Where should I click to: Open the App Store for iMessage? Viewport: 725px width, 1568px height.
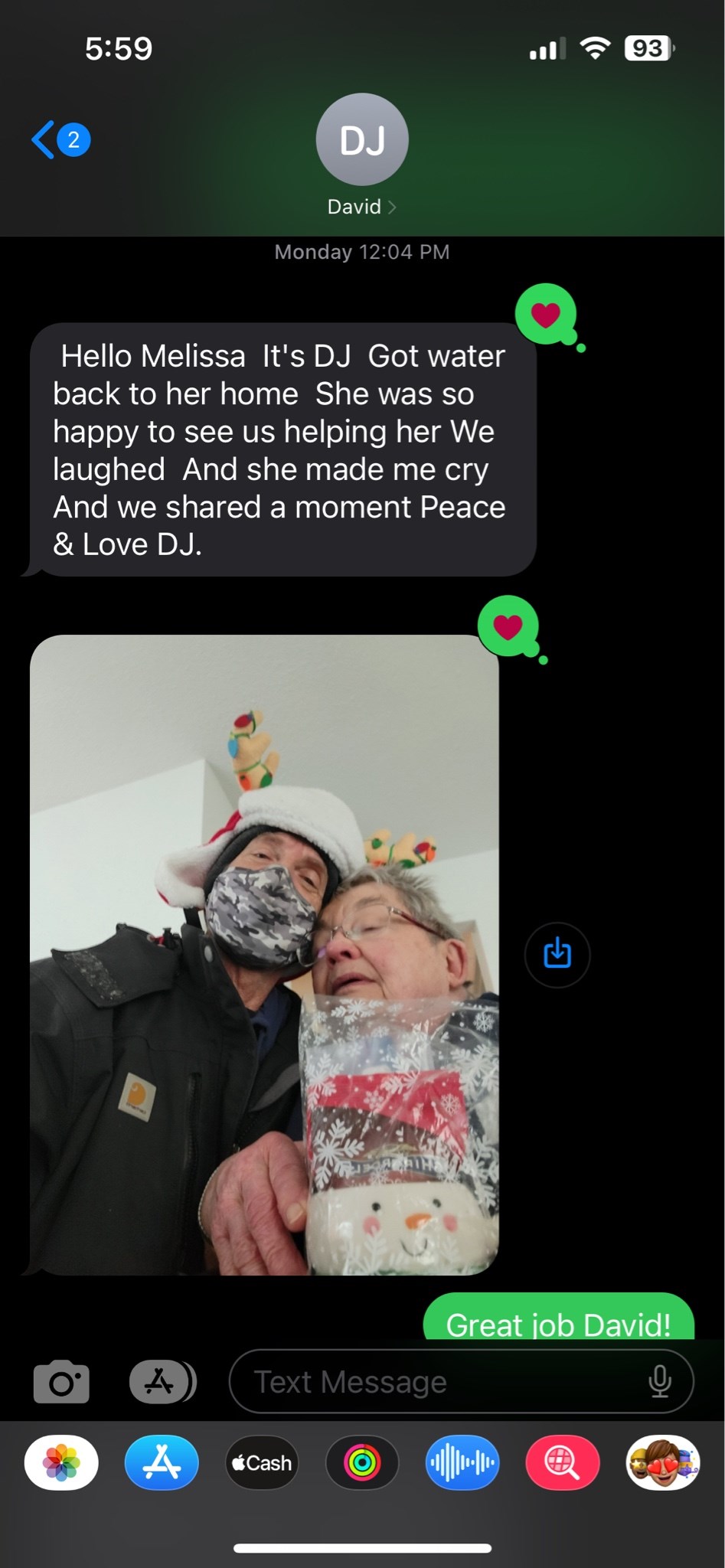(162, 1463)
